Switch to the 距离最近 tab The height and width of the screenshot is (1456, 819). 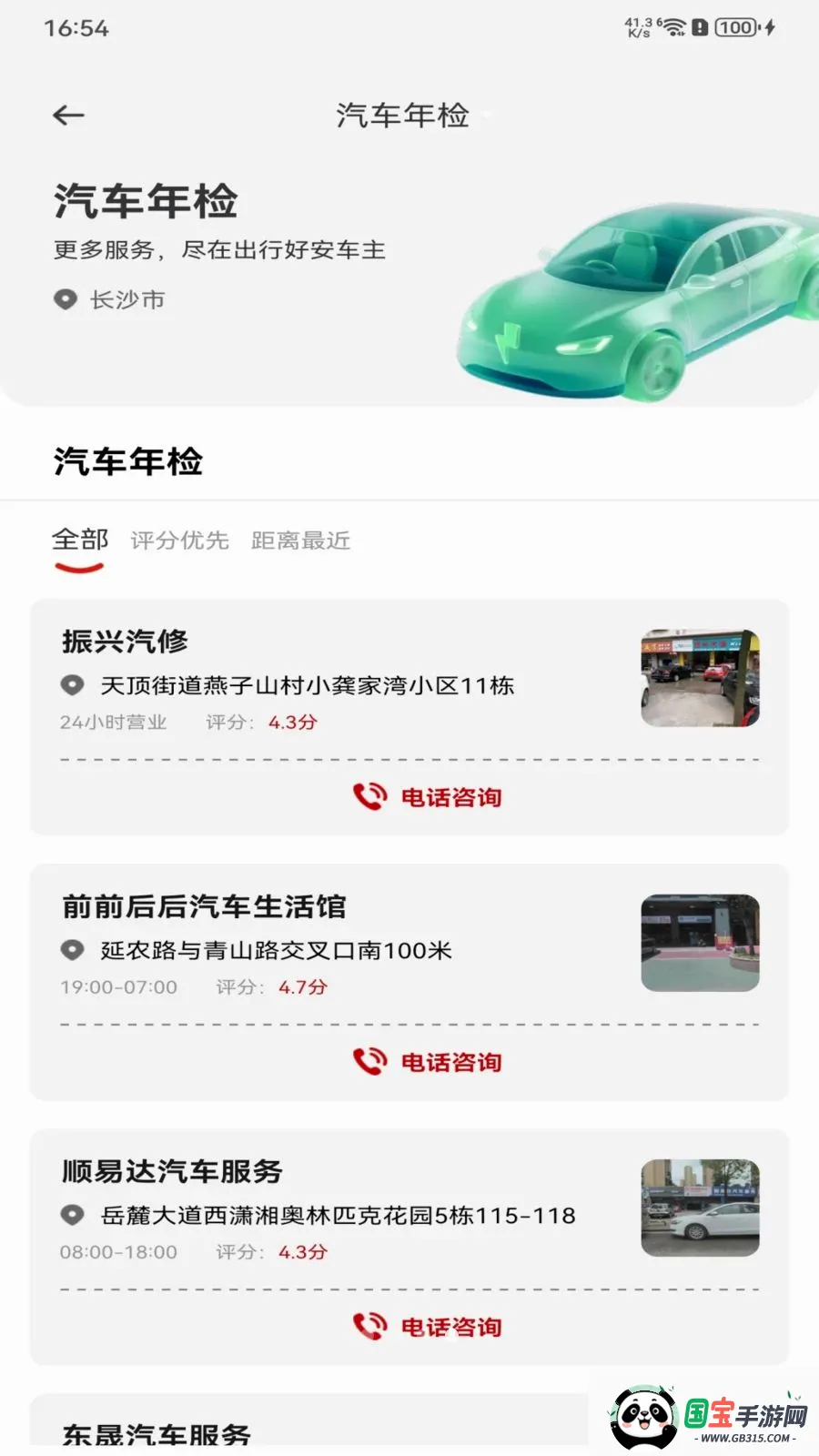[x=301, y=541]
